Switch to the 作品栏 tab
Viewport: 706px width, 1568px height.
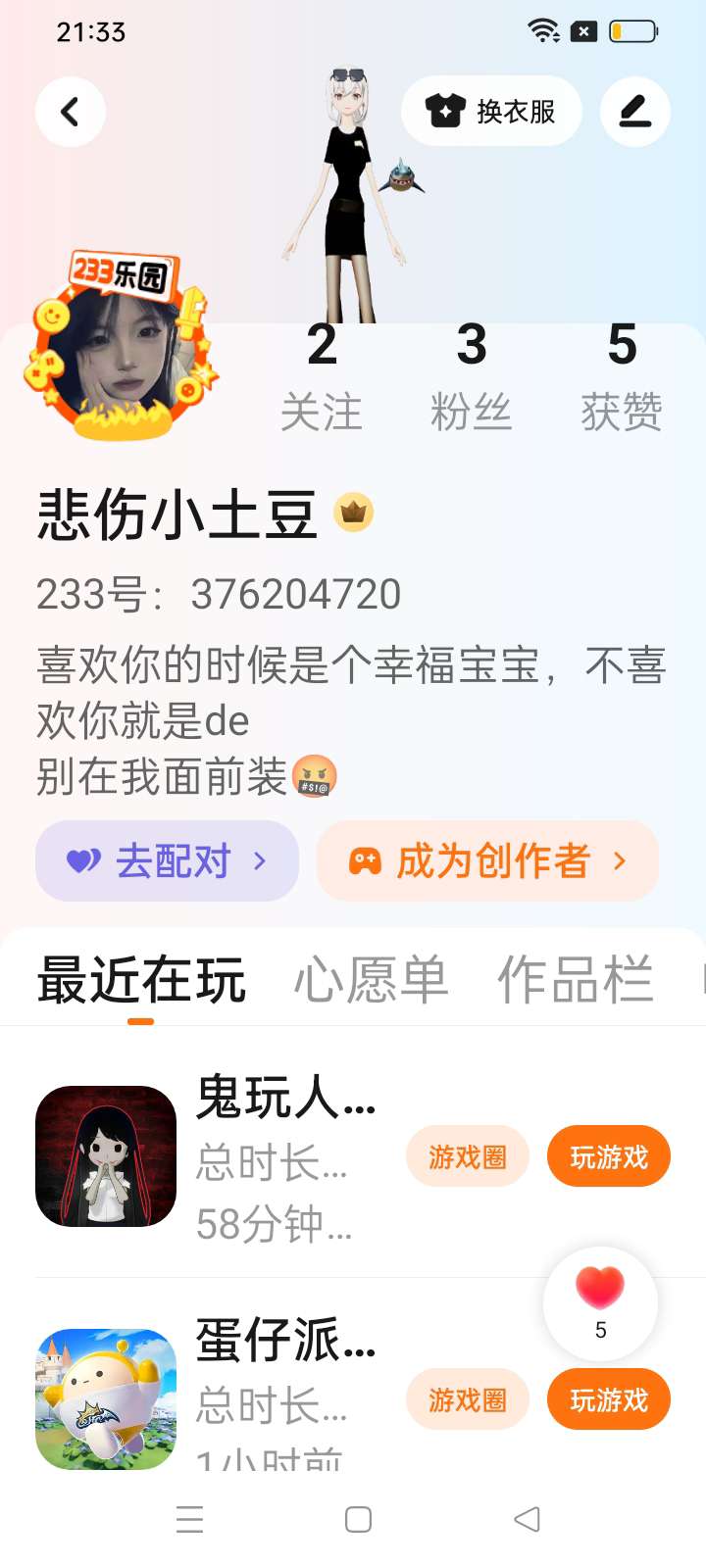576,979
